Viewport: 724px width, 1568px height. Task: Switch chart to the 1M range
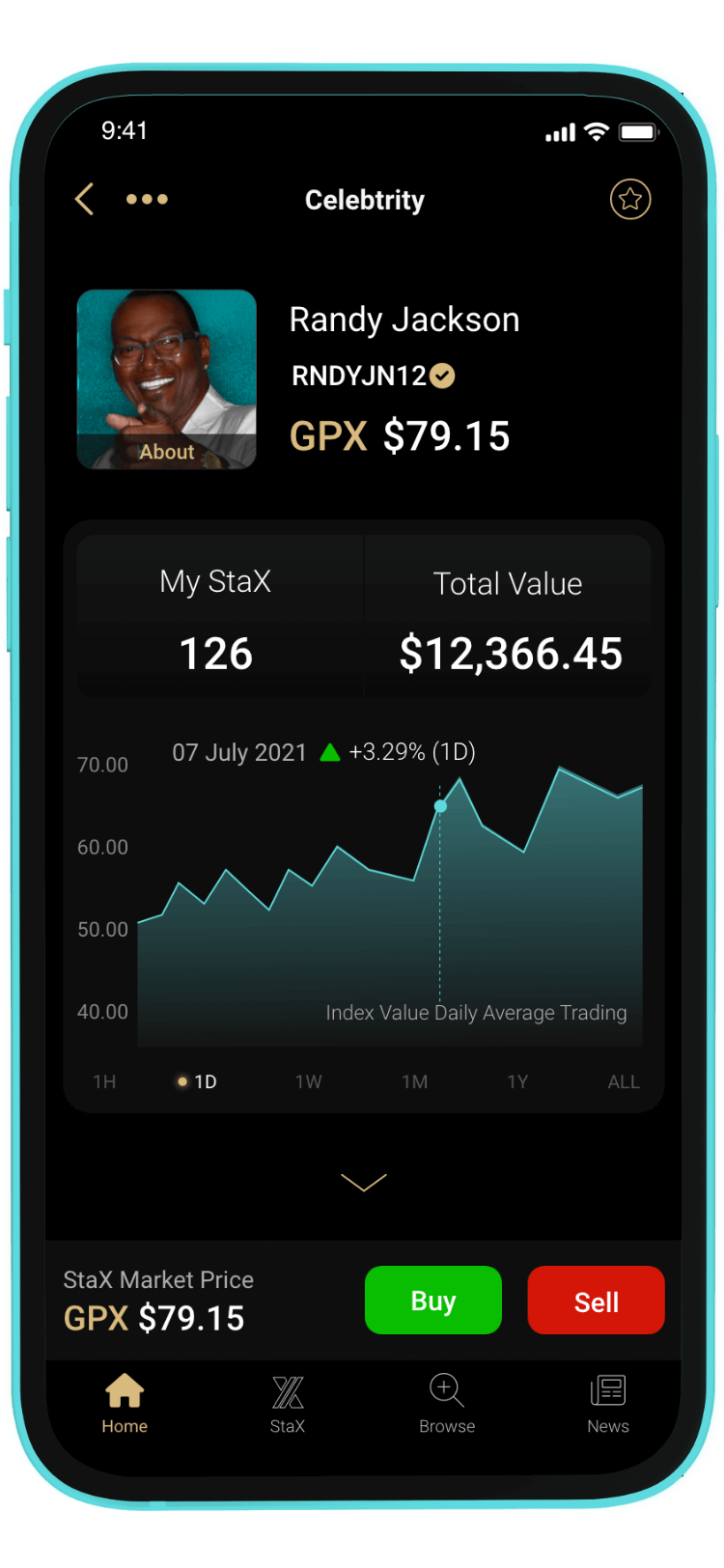tap(414, 1081)
